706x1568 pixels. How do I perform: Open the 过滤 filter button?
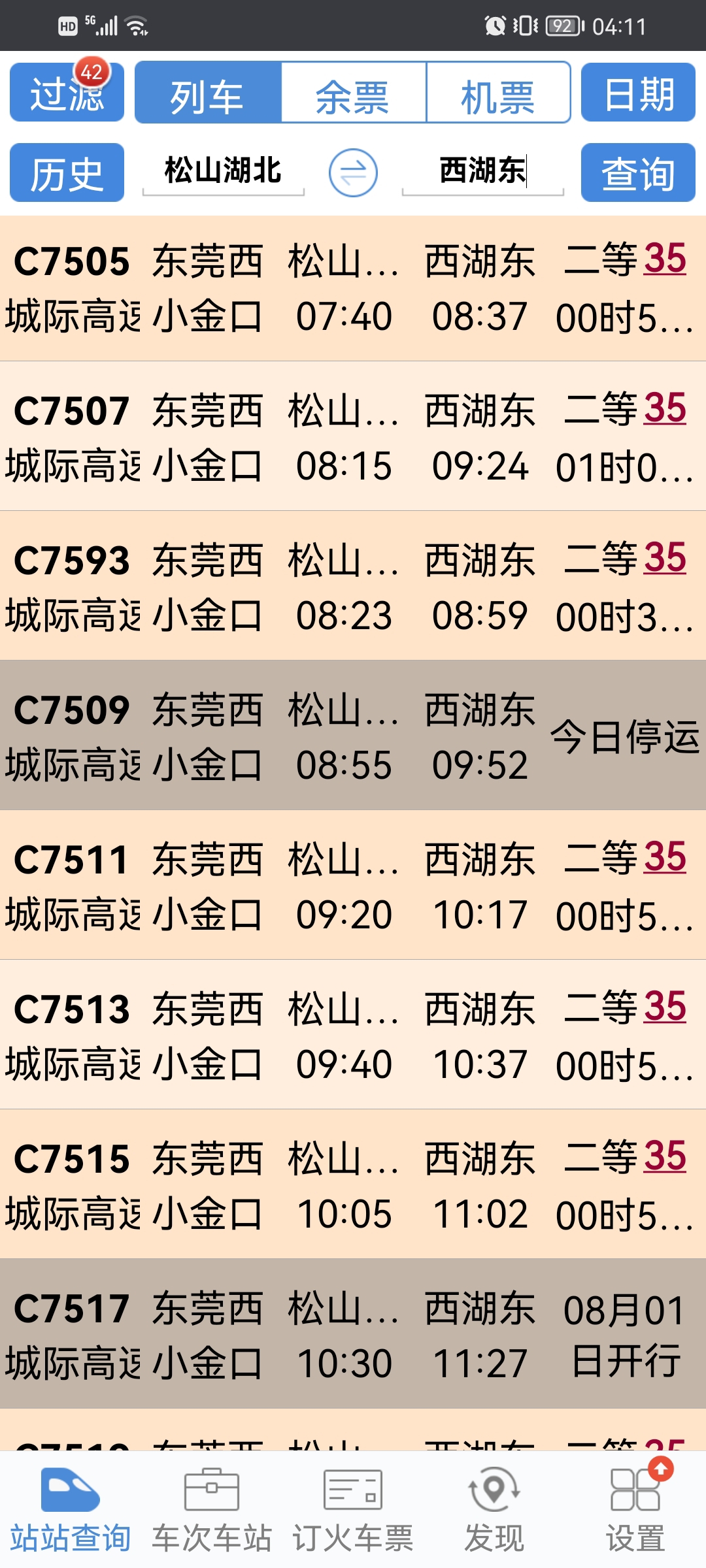click(67, 92)
